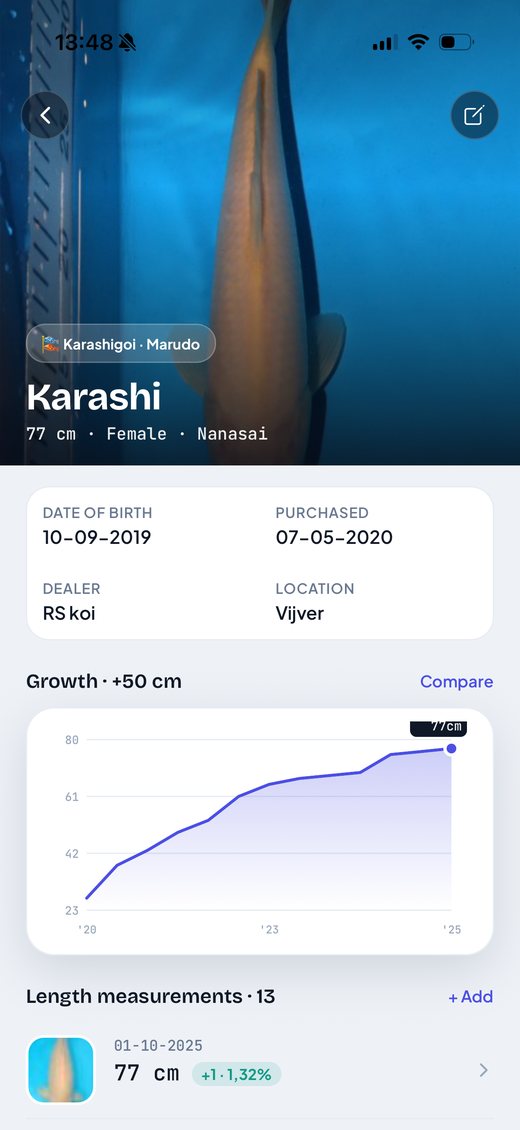The image size is (520, 1130).
Task: Add a new length measurement
Action: pos(470,997)
